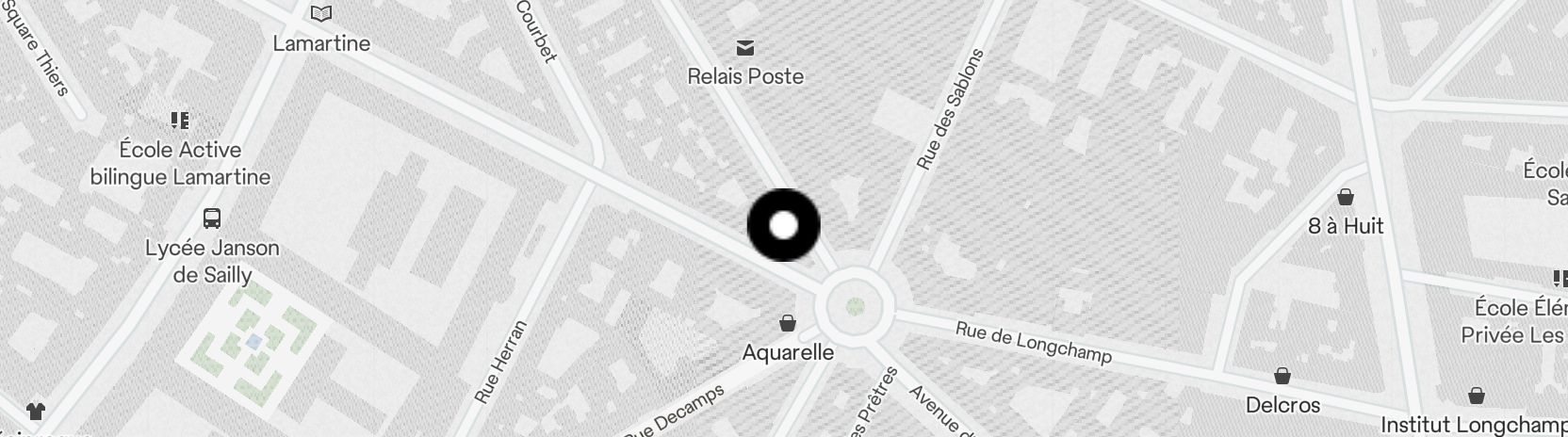Select the 8 à Huit store marker

pyautogui.click(x=1346, y=198)
